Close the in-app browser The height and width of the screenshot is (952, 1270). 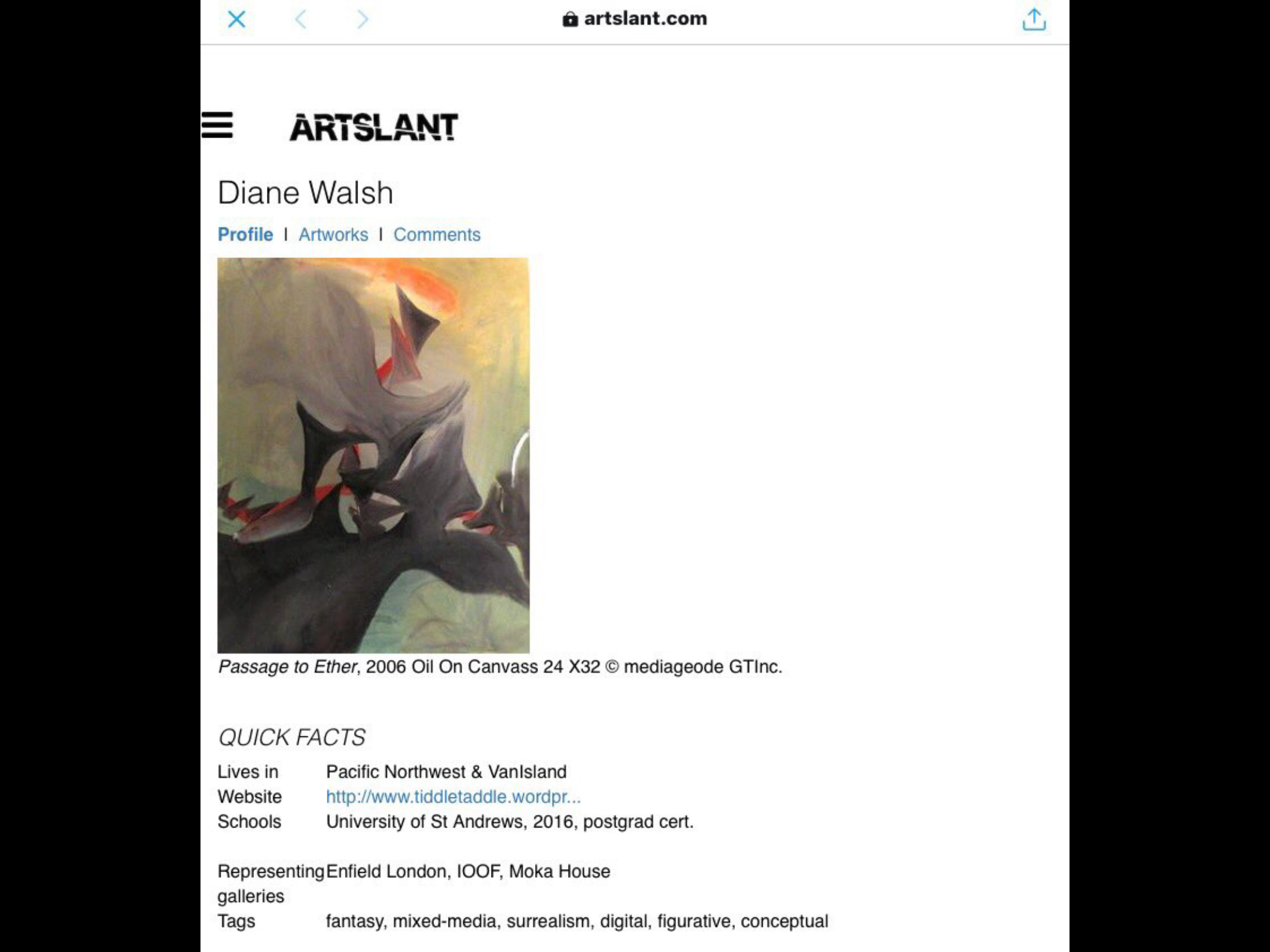click(x=236, y=19)
